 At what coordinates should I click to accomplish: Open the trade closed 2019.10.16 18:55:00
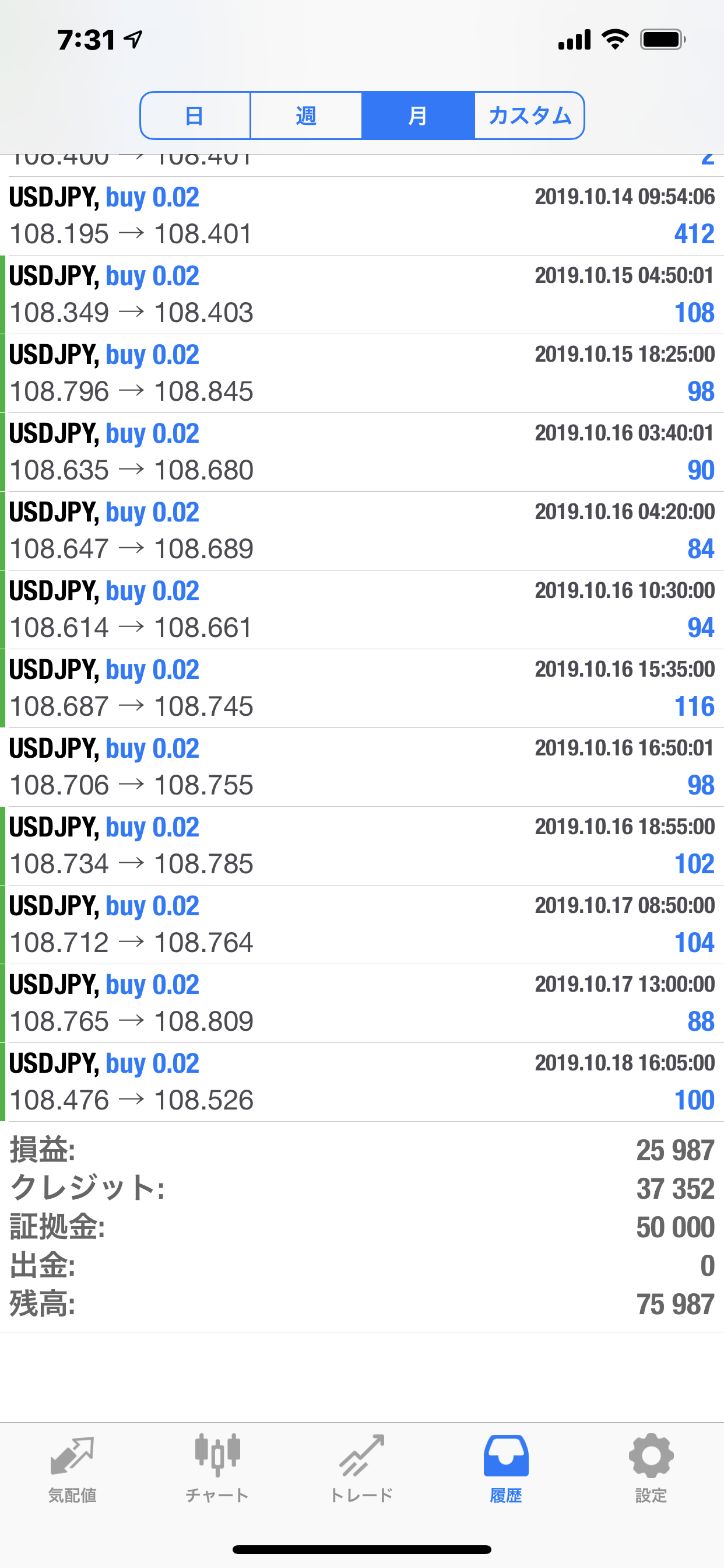[x=362, y=845]
